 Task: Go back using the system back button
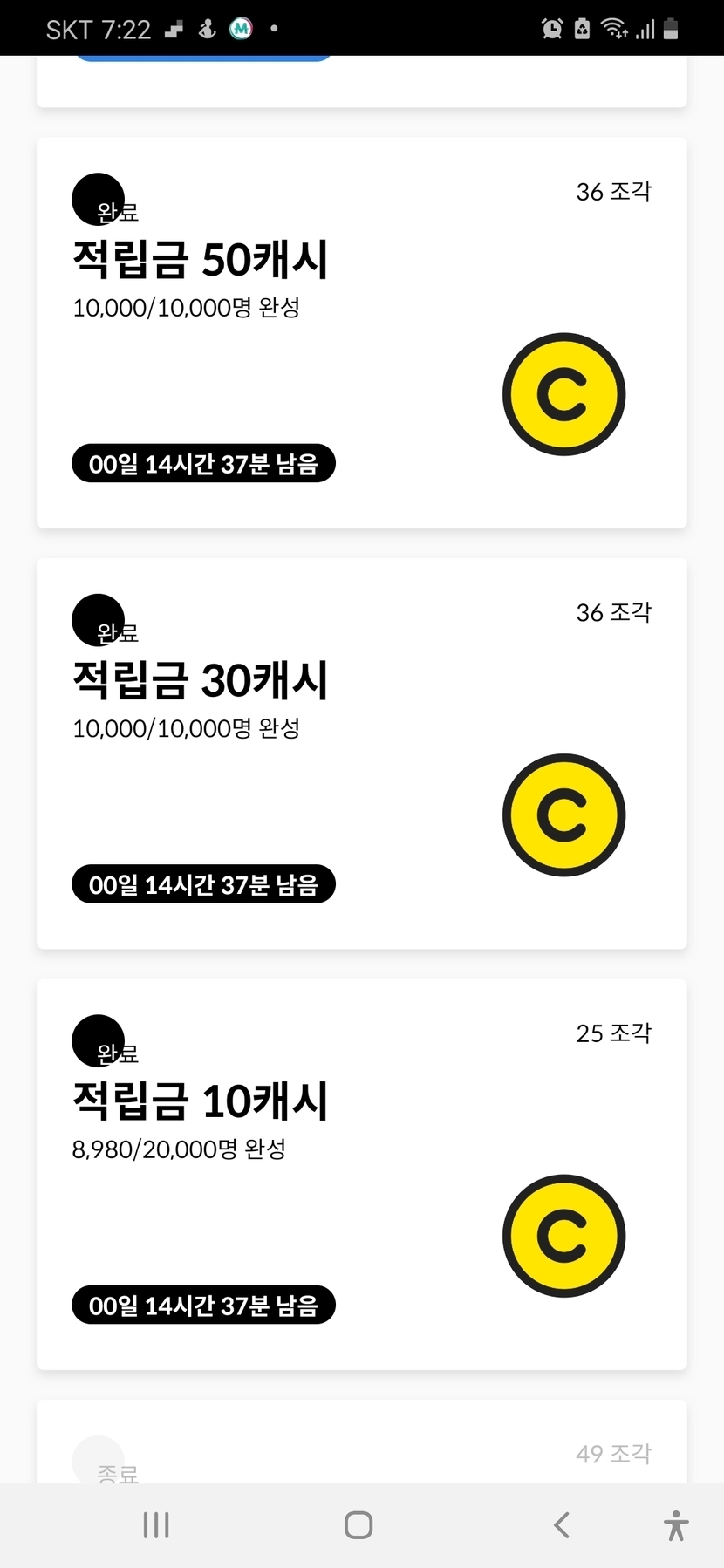[x=562, y=1524]
